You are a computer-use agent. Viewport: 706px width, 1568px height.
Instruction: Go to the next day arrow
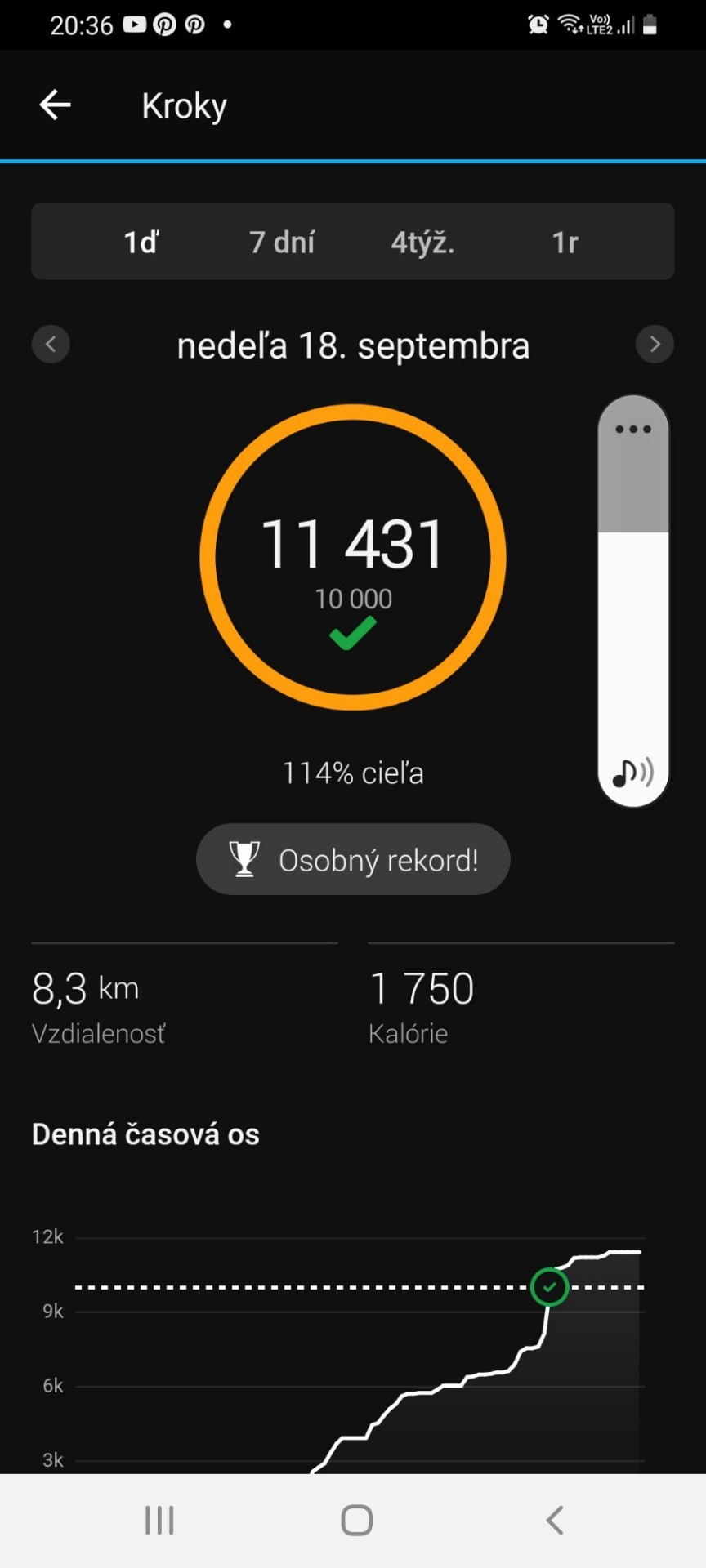click(655, 344)
